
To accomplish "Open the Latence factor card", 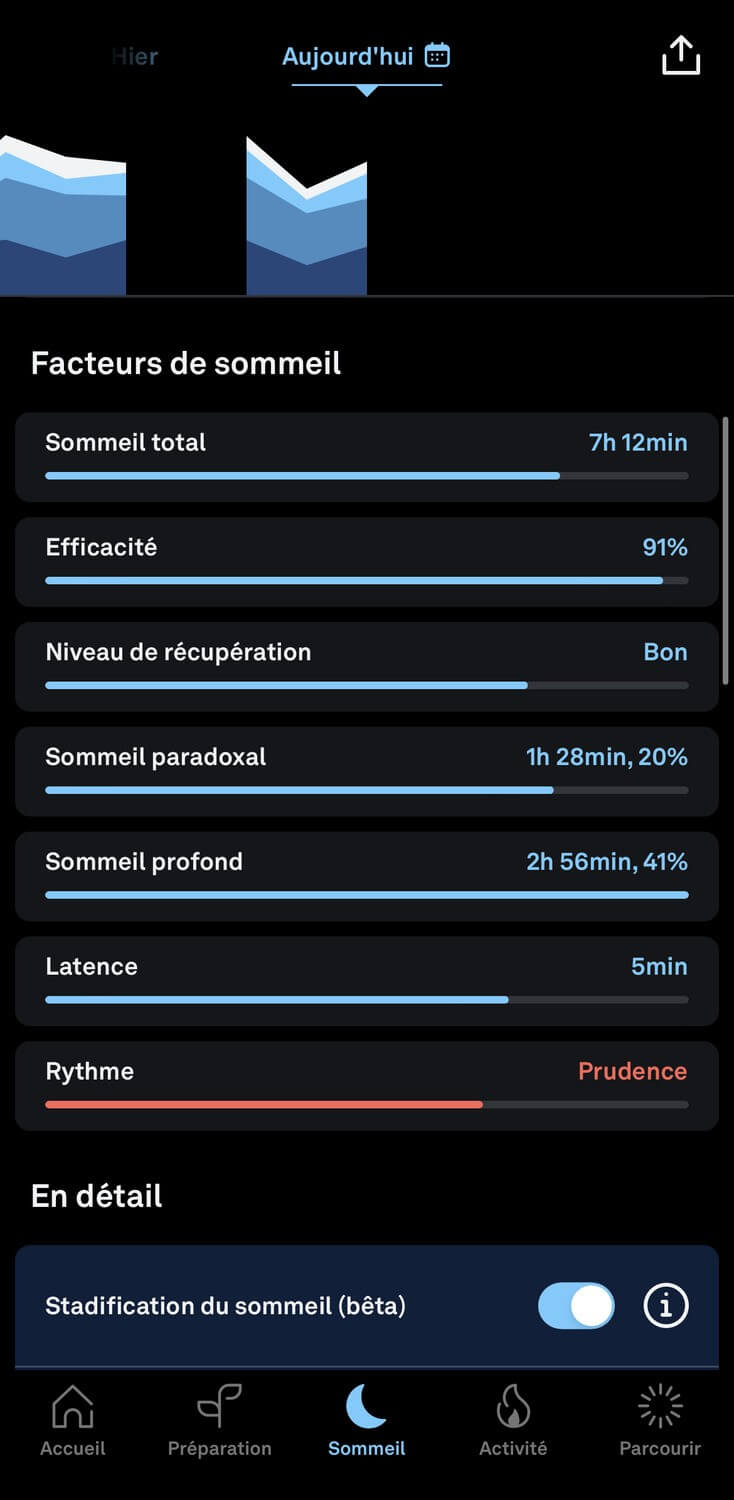I will 367,981.
